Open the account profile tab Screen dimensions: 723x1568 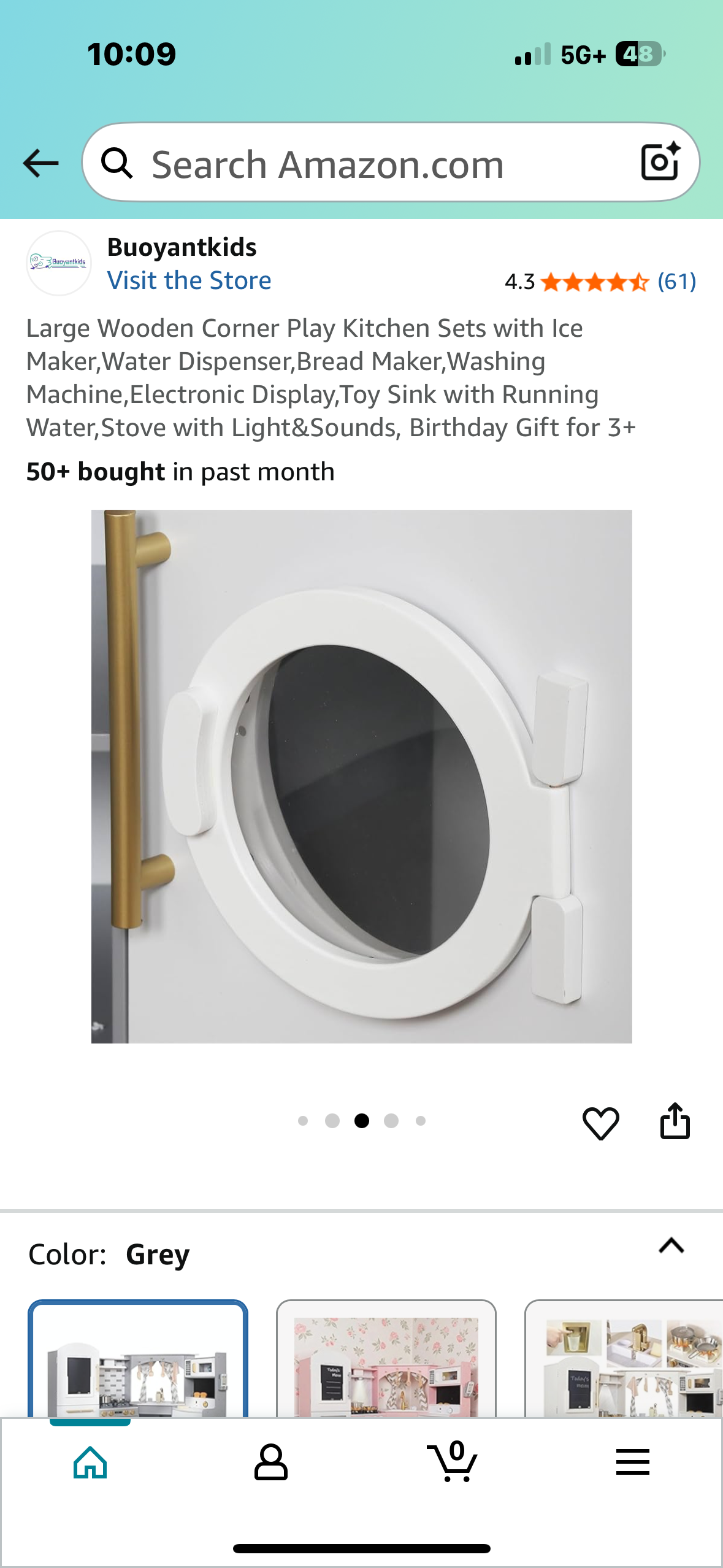tap(270, 1462)
